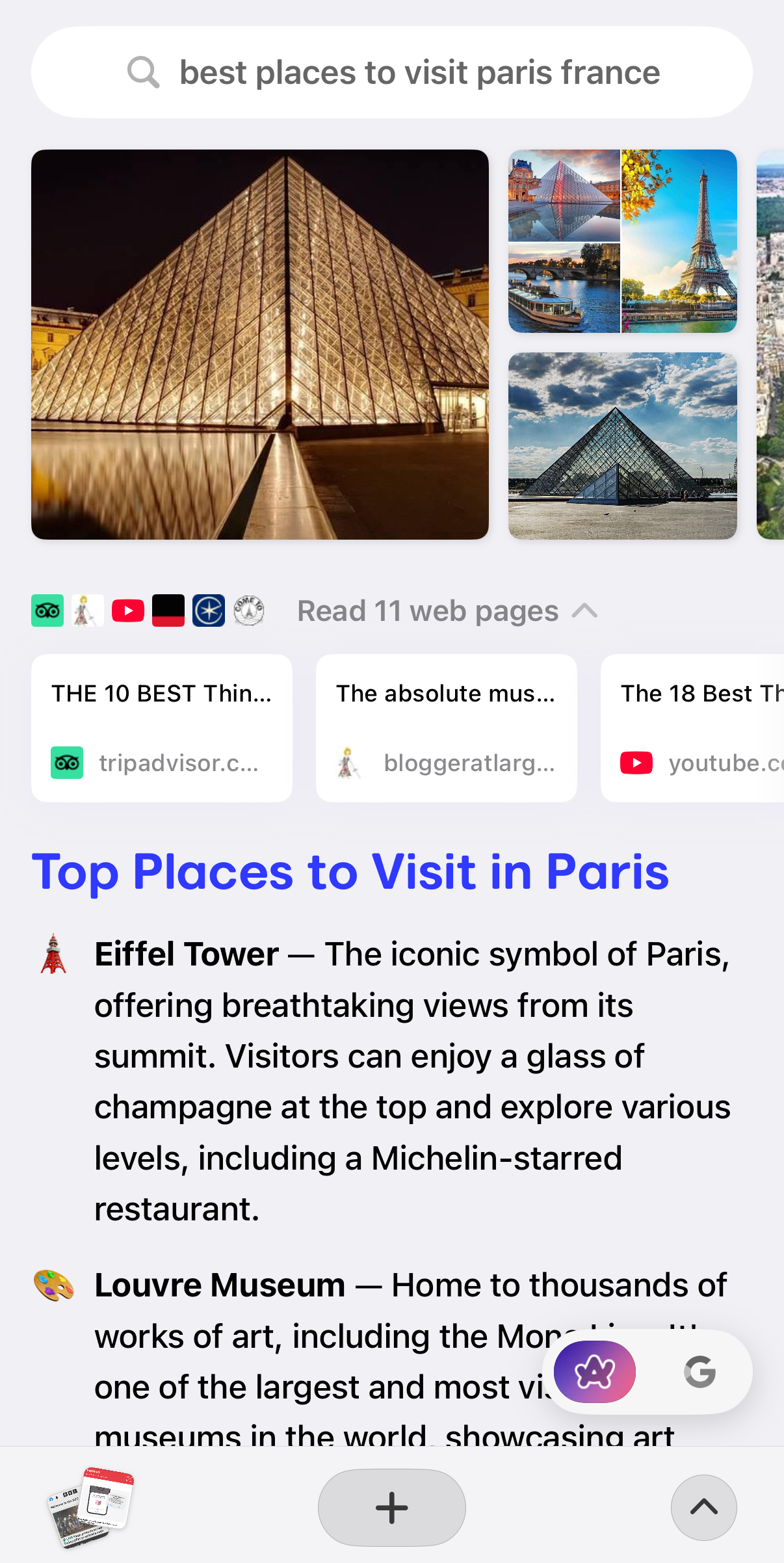Switch to Google search results
784x1563 pixels.
click(x=700, y=1372)
